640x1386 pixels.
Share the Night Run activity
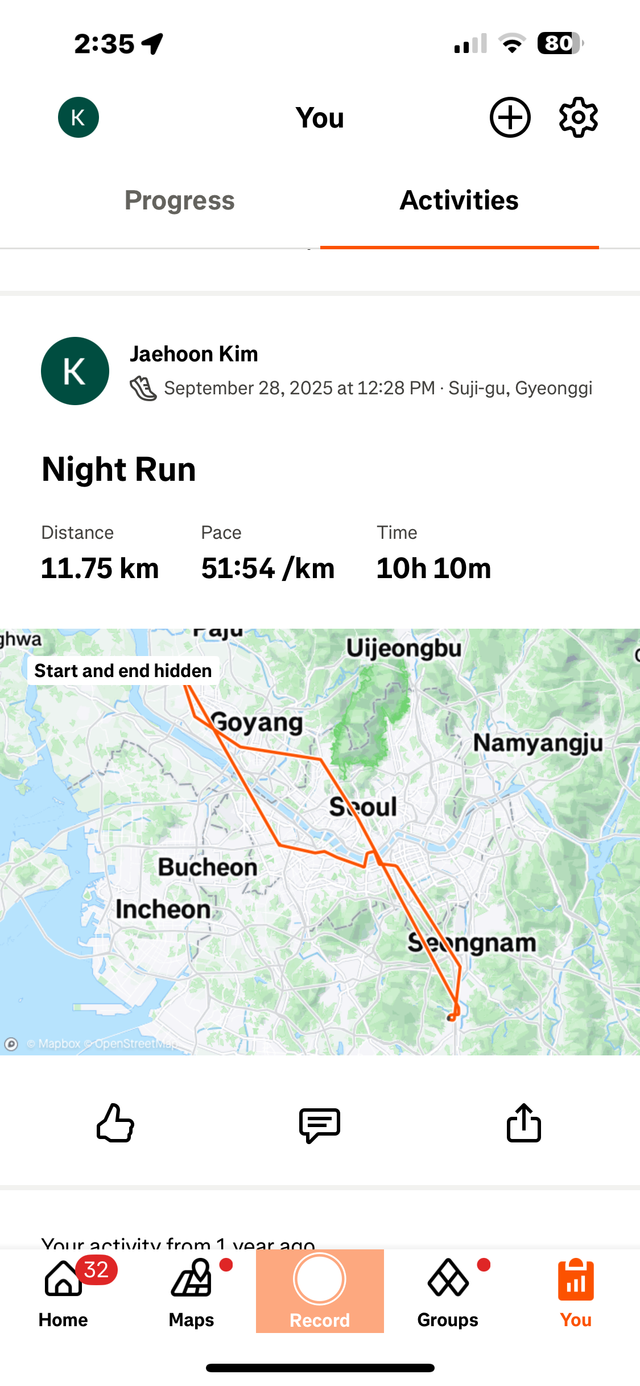coord(523,1124)
